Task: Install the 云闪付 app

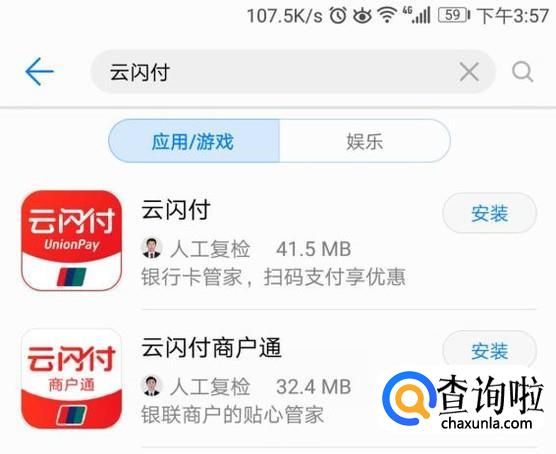Action: pos(489,213)
